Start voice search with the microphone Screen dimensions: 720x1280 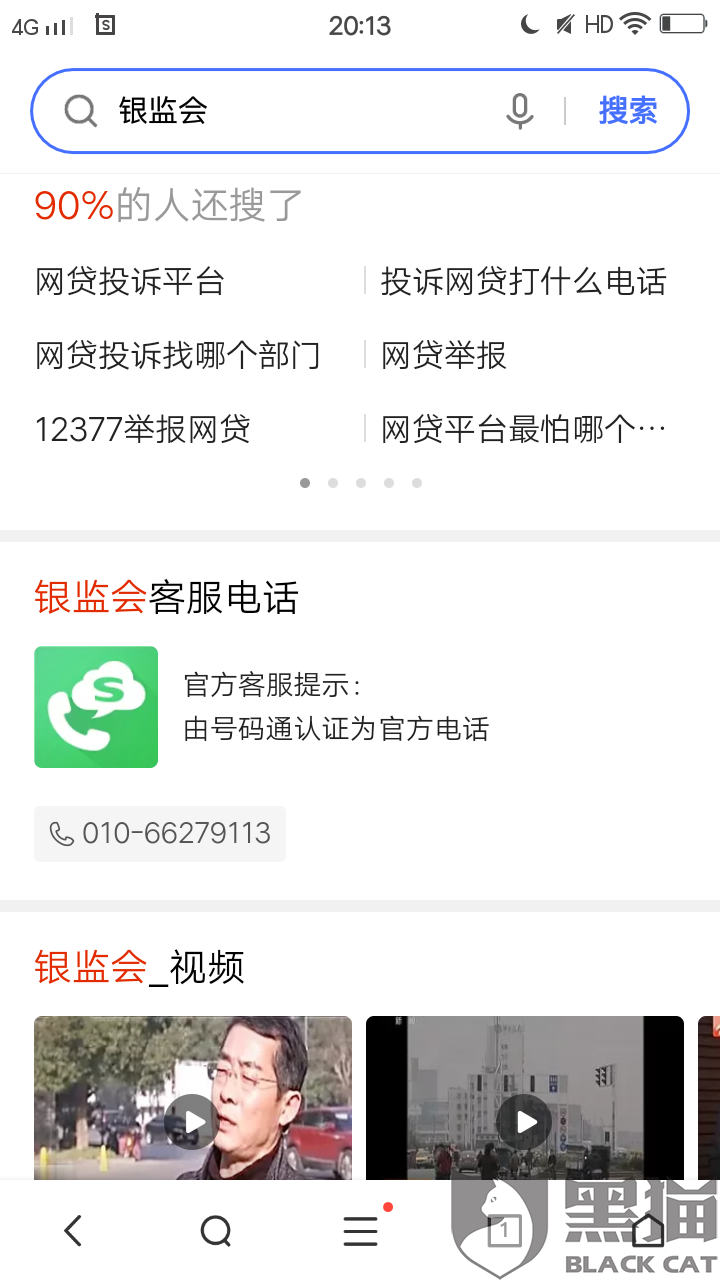click(x=519, y=111)
